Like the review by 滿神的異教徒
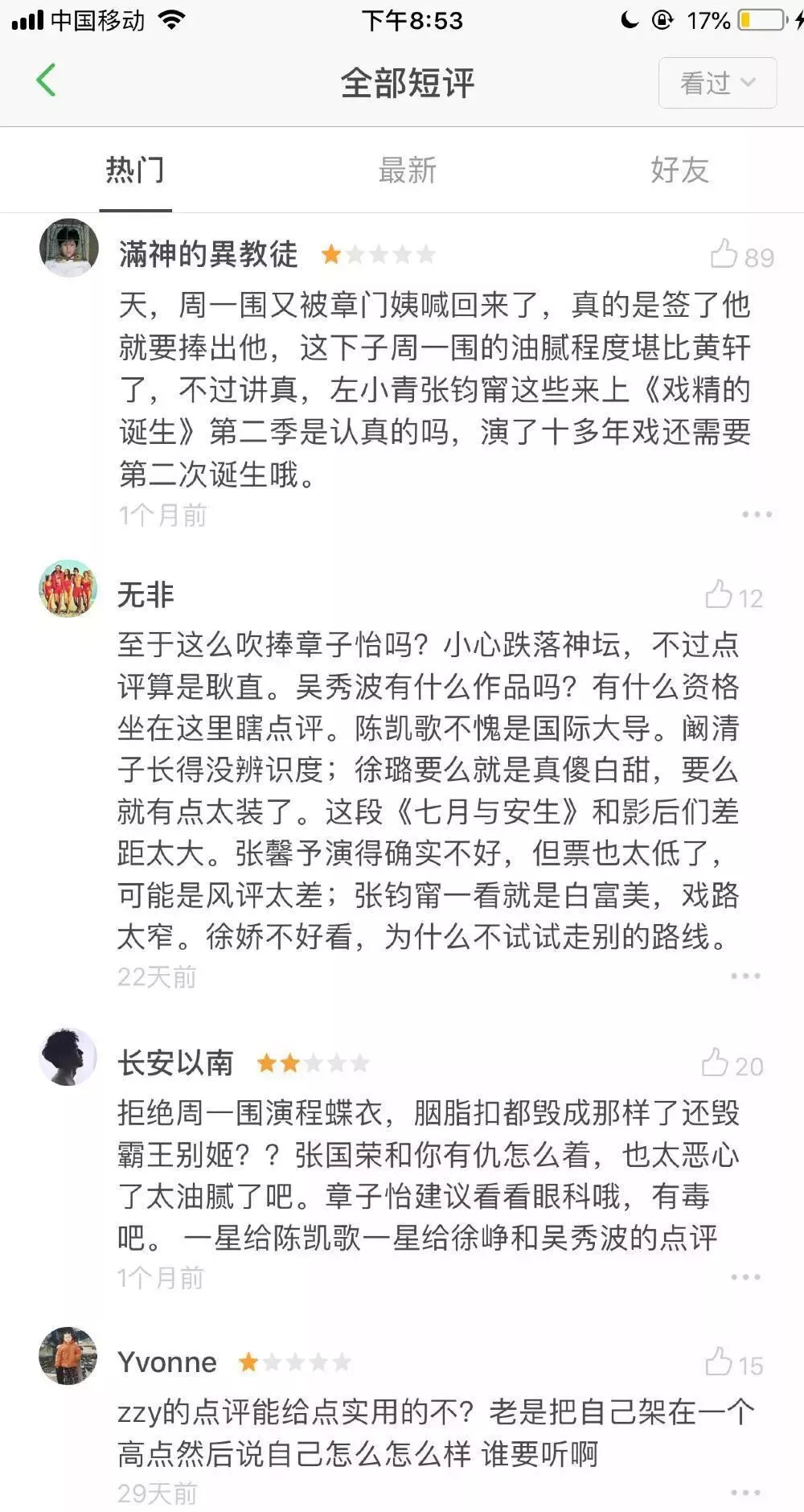This screenshot has height=1512, width=804. click(x=724, y=254)
